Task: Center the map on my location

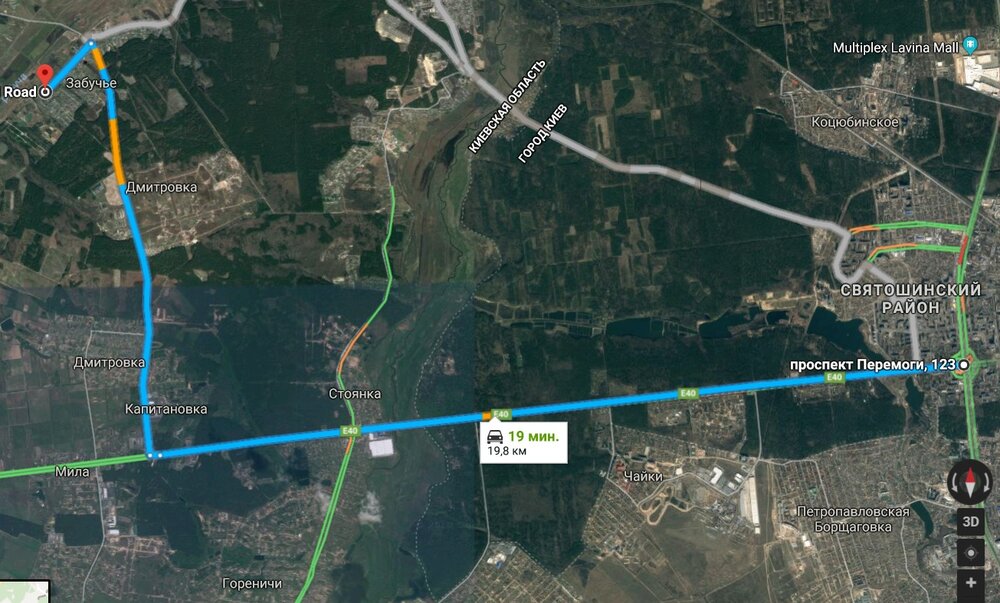Action: coord(969,552)
